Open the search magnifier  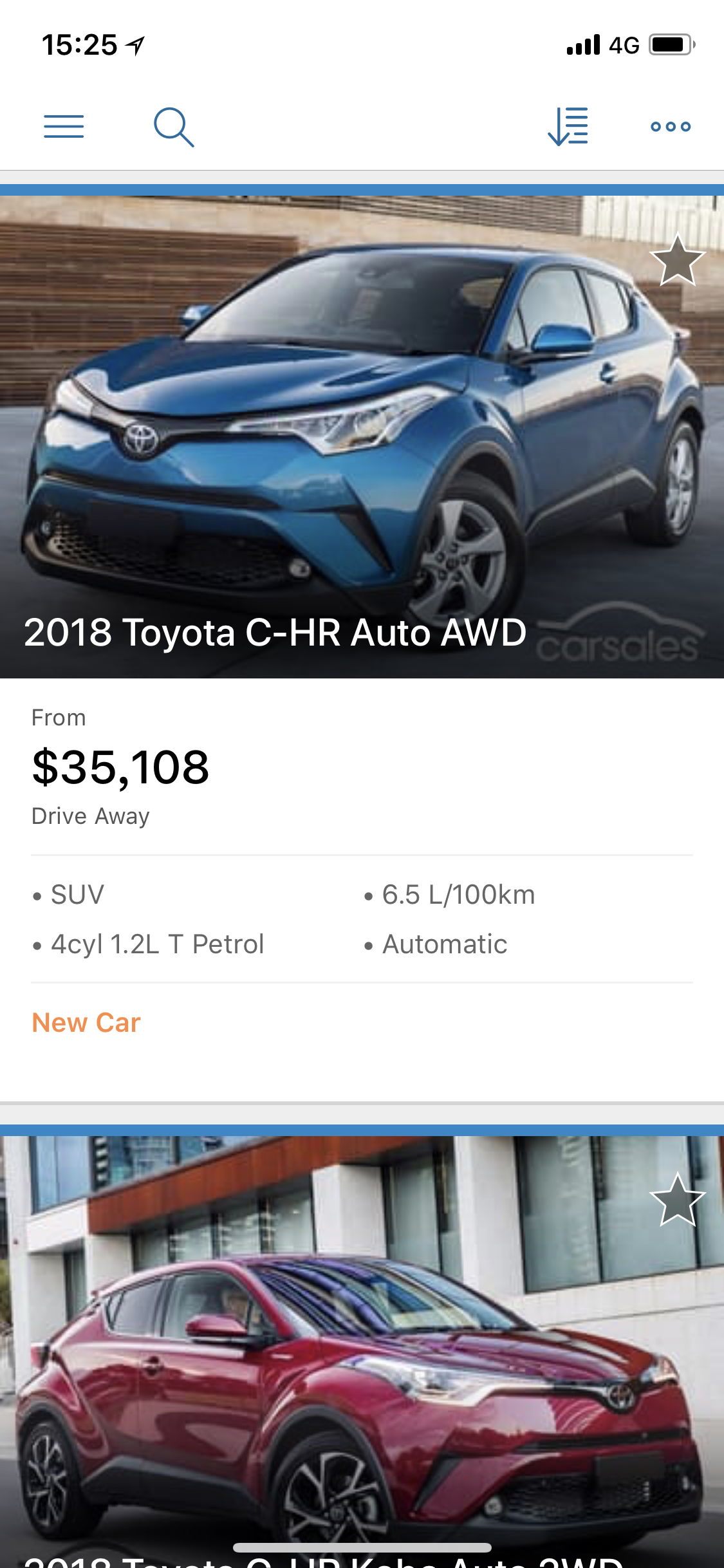(x=174, y=127)
